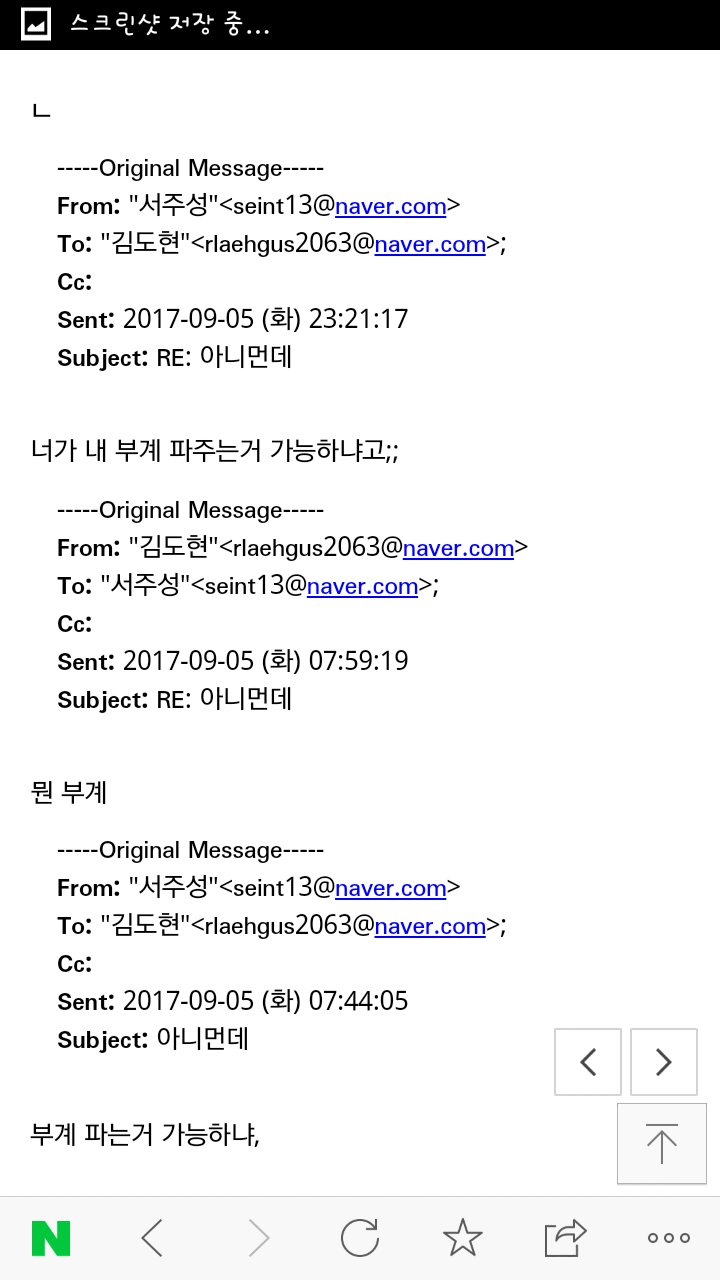Open the next mail arrow button
The width and height of the screenshot is (720, 1280).
point(664,1062)
